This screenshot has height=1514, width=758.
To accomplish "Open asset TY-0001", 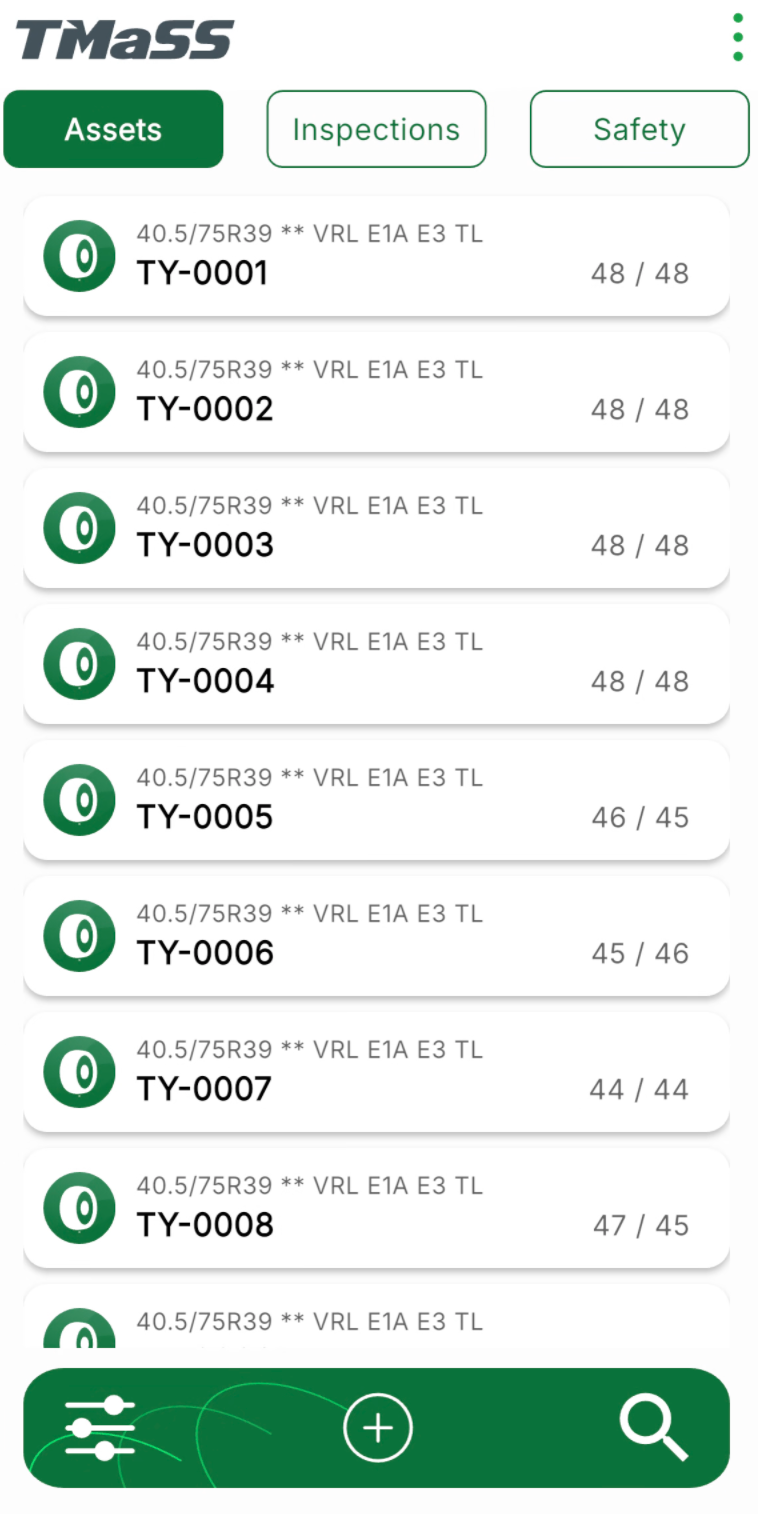I will [x=376, y=256].
